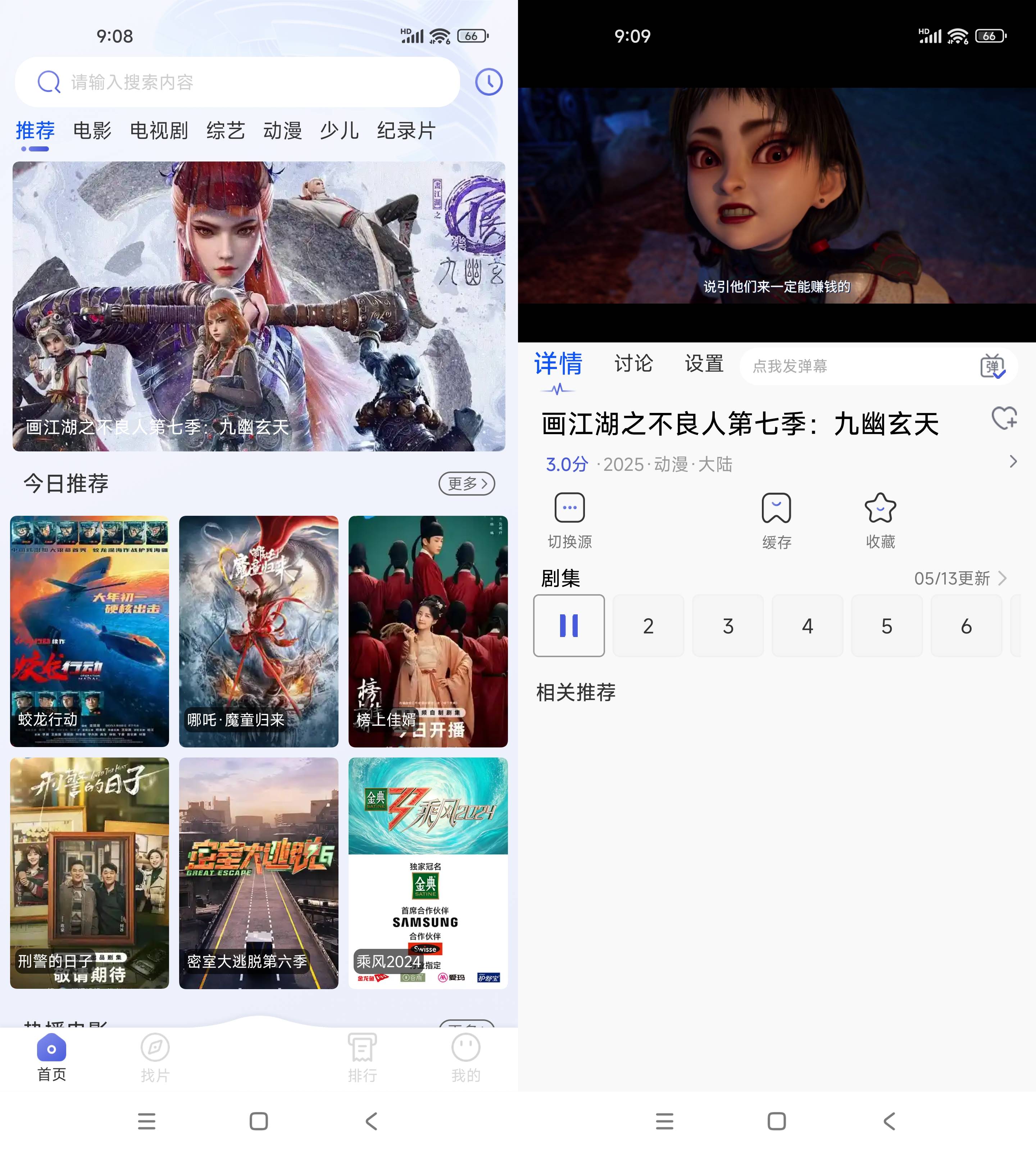Select the 纪录片 category tab
The width and height of the screenshot is (1036, 1151).
click(x=406, y=131)
